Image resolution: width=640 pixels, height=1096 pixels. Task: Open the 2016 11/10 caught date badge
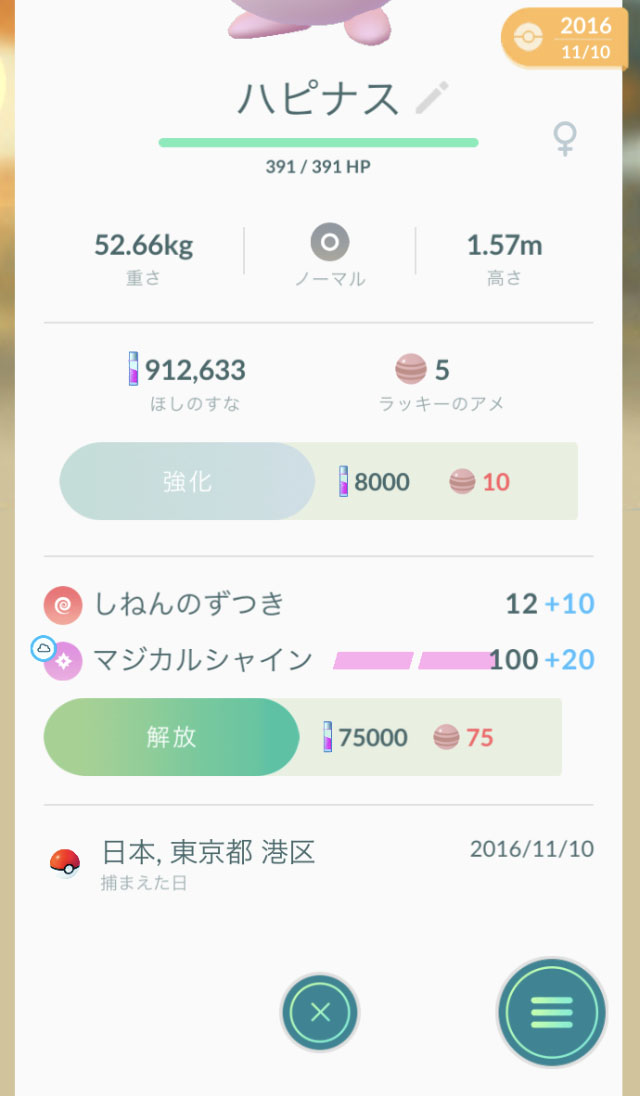pyautogui.click(x=570, y=38)
